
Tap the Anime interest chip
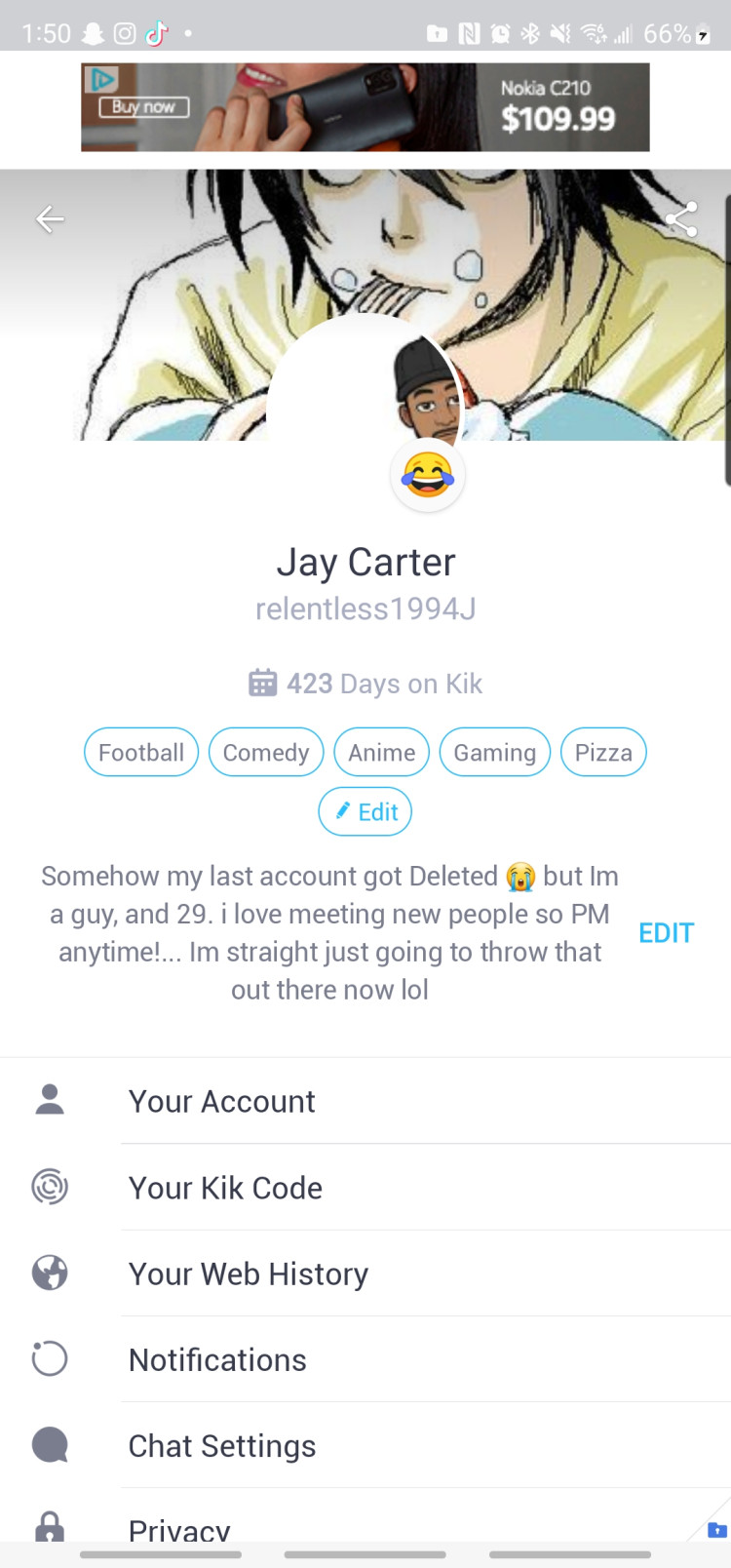pyautogui.click(x=381, y=753)
